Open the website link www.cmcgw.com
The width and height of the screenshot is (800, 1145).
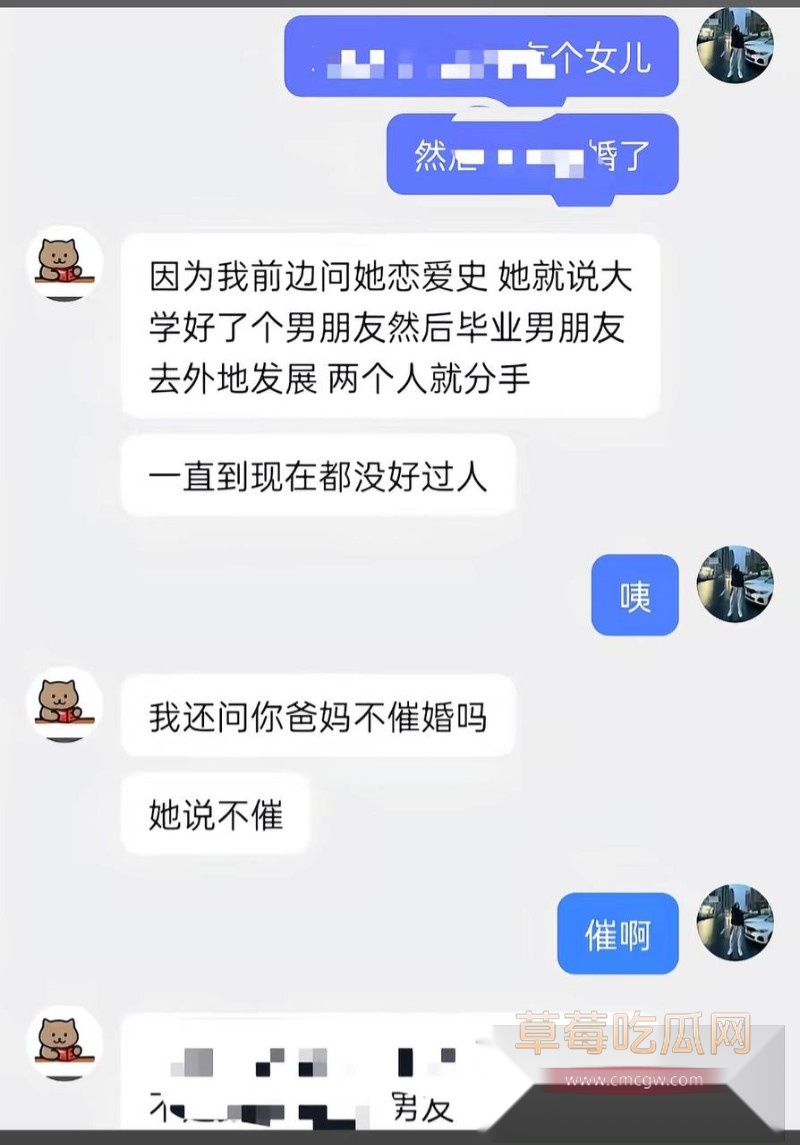coord(634,1079)
